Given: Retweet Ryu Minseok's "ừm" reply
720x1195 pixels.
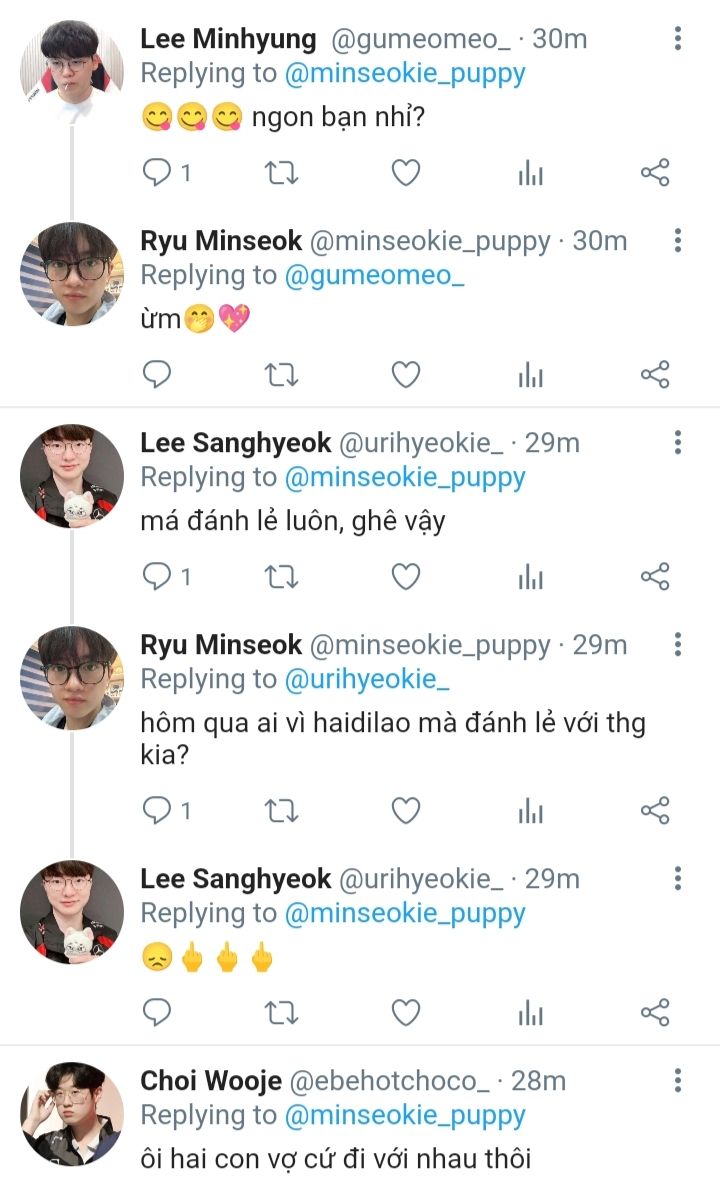Looking at the screenshot, I should [281, 375].
